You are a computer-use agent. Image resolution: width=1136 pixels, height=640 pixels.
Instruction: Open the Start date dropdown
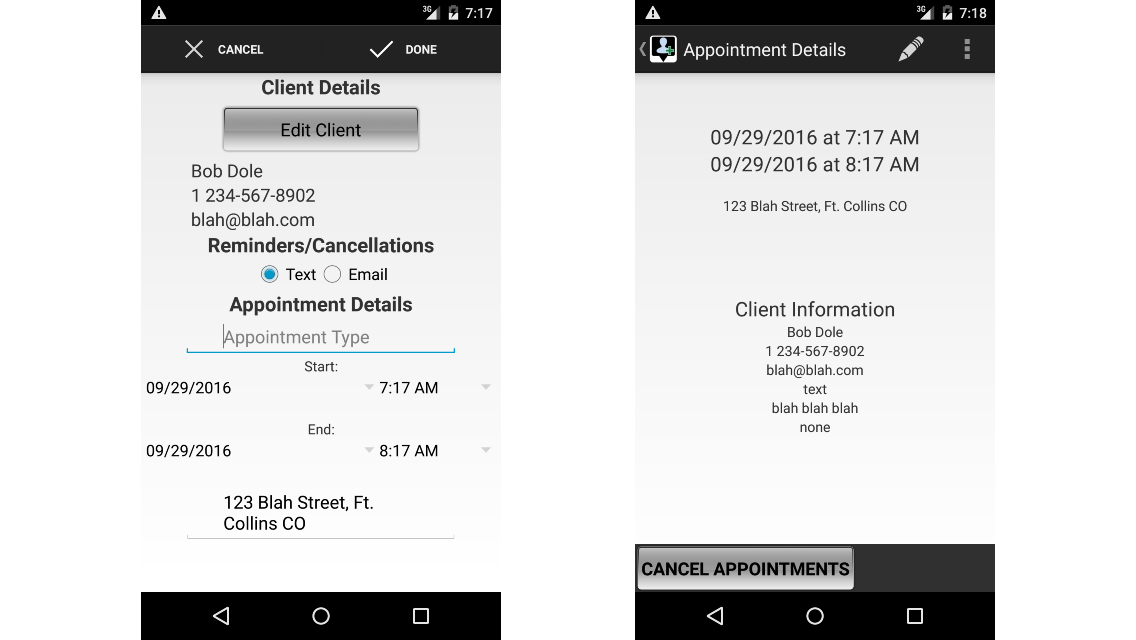(x=259, y=388)
